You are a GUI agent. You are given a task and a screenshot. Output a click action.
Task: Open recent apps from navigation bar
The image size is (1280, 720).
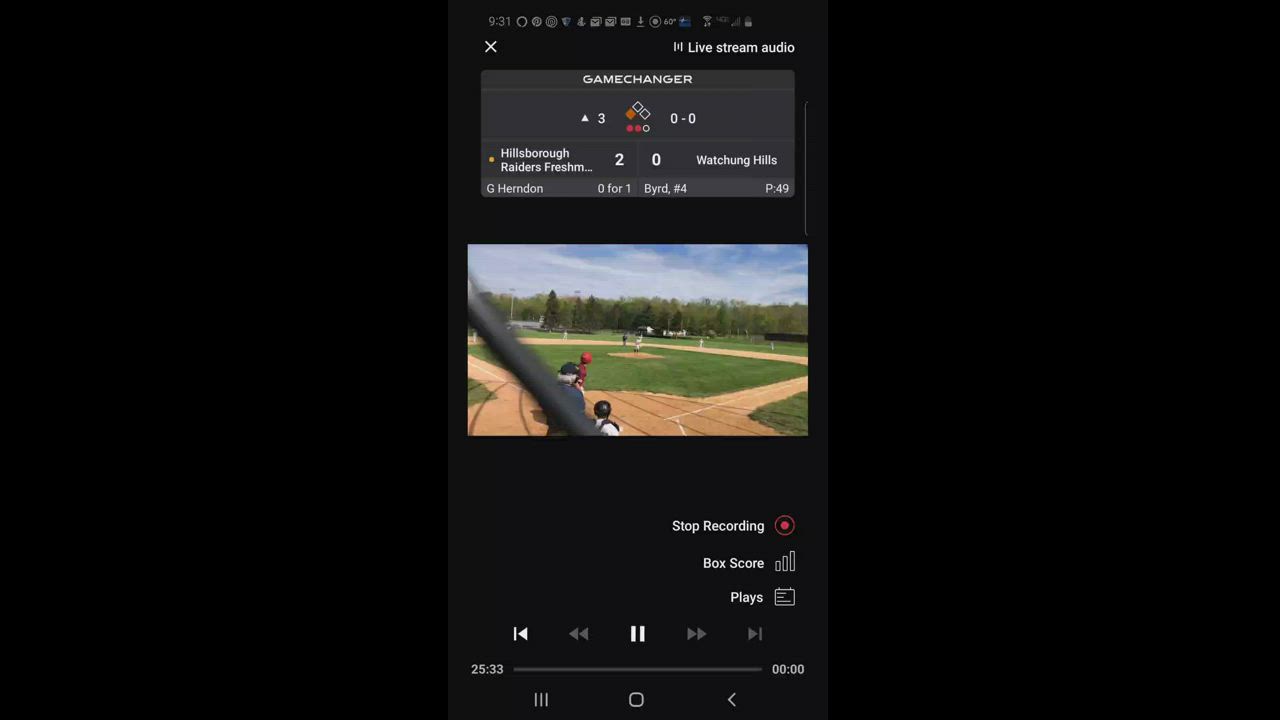pyautogui.click(x=541, y=700)
